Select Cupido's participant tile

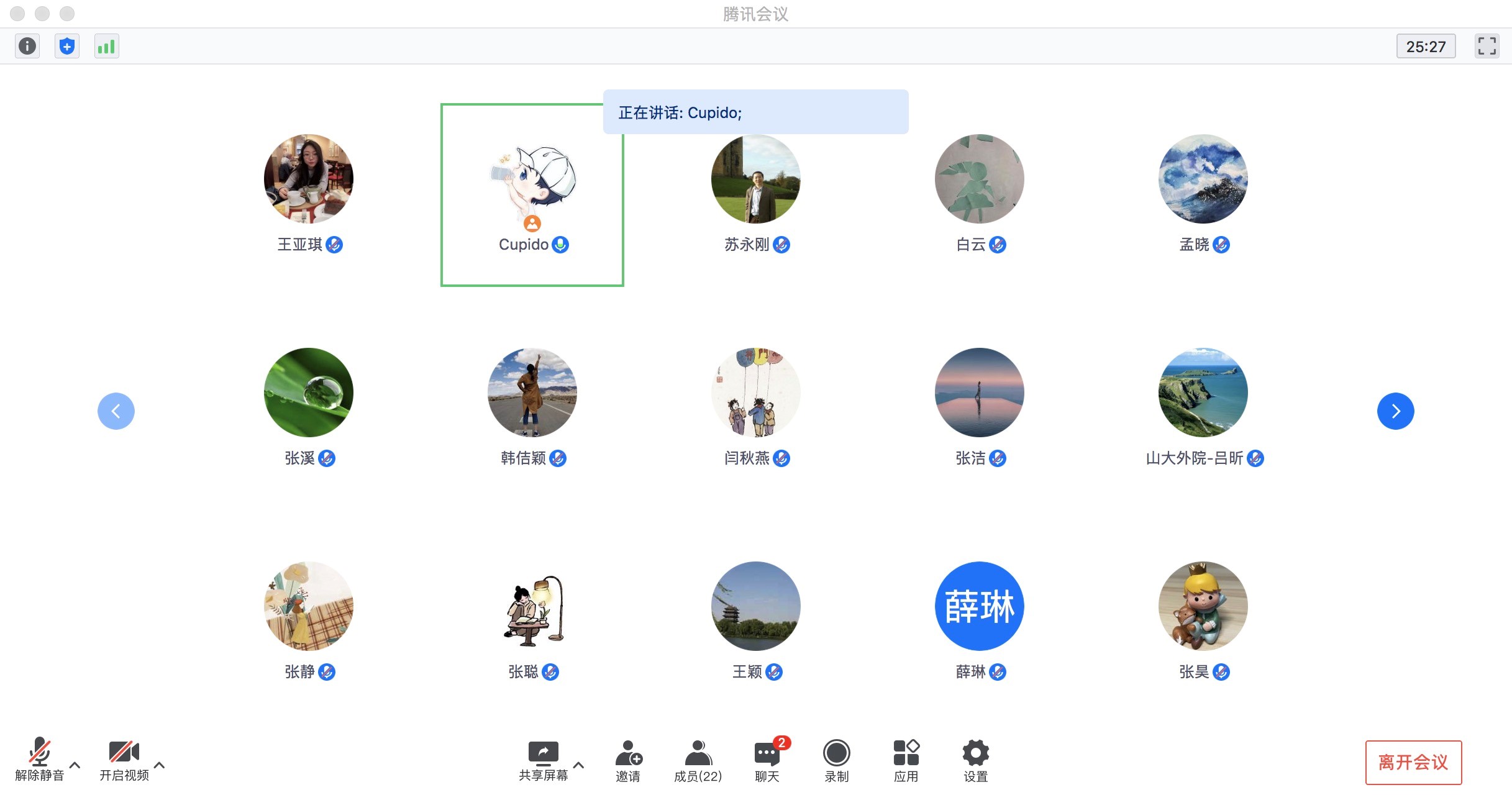point(532,194)
